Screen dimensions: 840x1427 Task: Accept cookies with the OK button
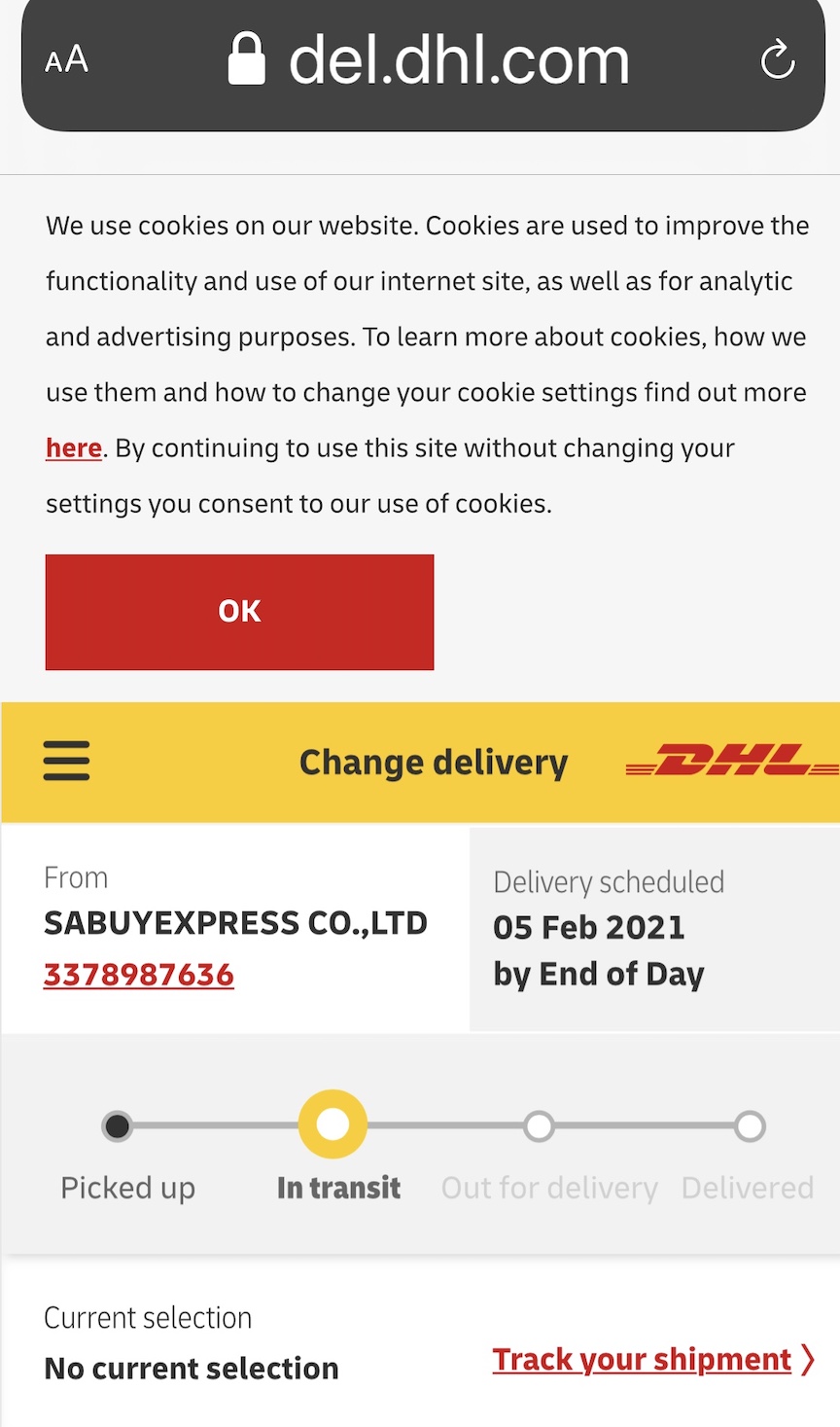coord(239,612)
